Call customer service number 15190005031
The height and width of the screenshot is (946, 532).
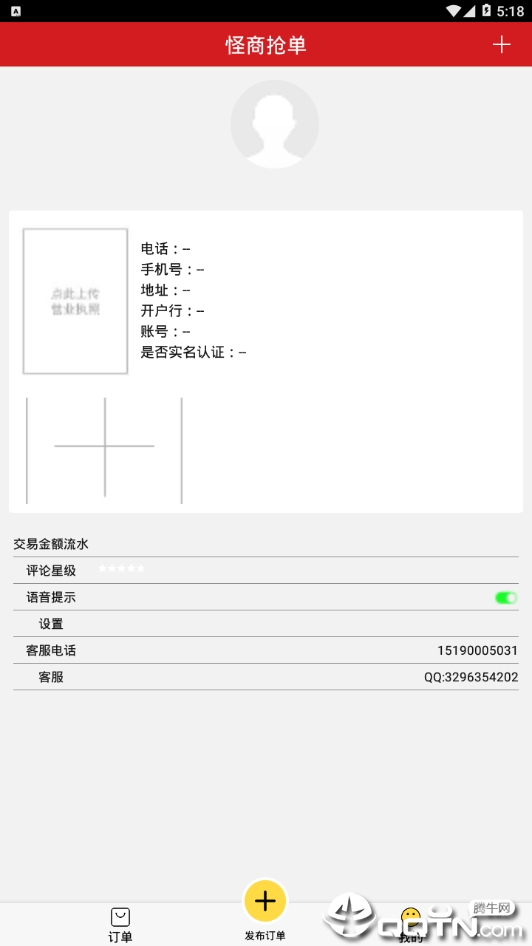(x=478, y=650)
